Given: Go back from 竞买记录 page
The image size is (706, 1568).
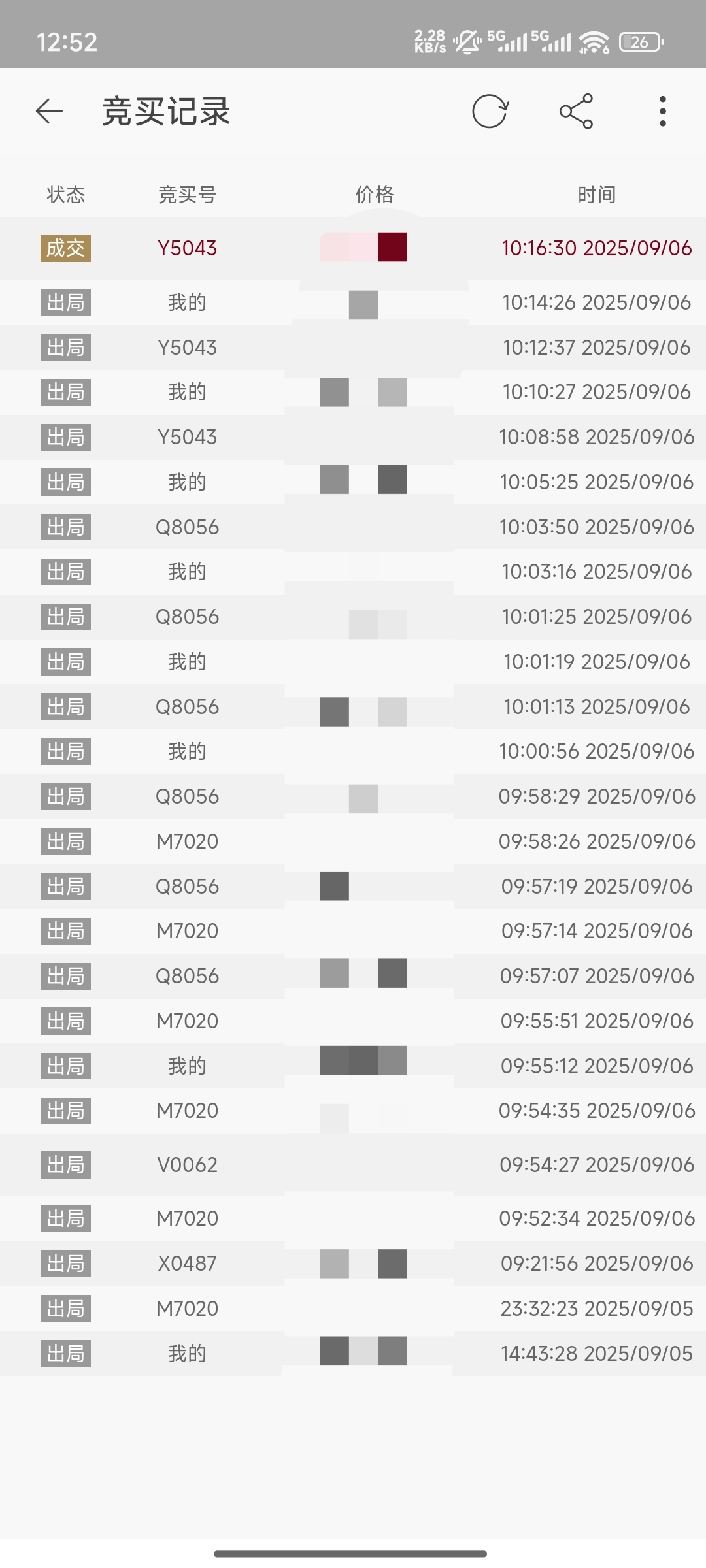Looking at the screenshot, I should pyautogui.click(x=49, y=111).
